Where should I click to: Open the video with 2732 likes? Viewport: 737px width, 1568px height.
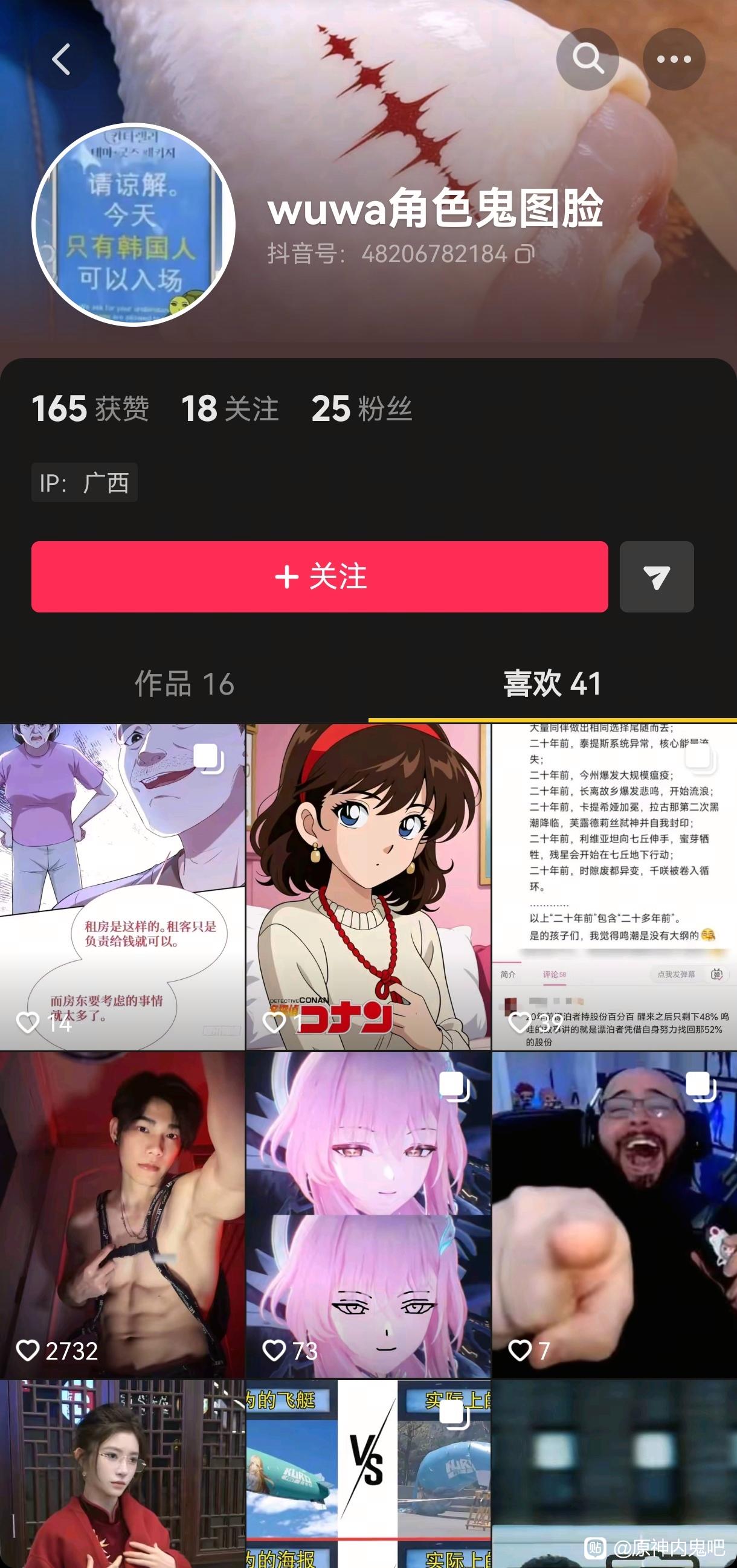coord(122,1215)
